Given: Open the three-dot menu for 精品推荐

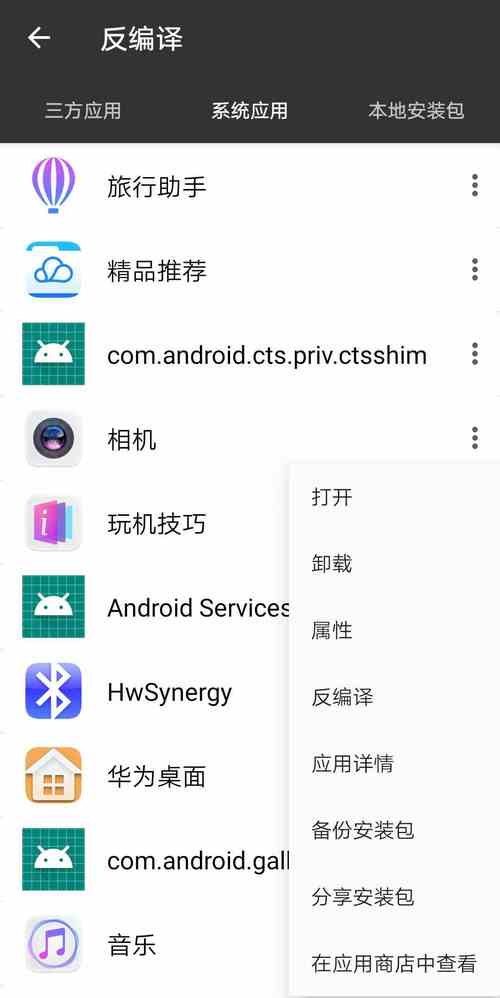Looking at the screenshot, I should click(x=475, y=270).
